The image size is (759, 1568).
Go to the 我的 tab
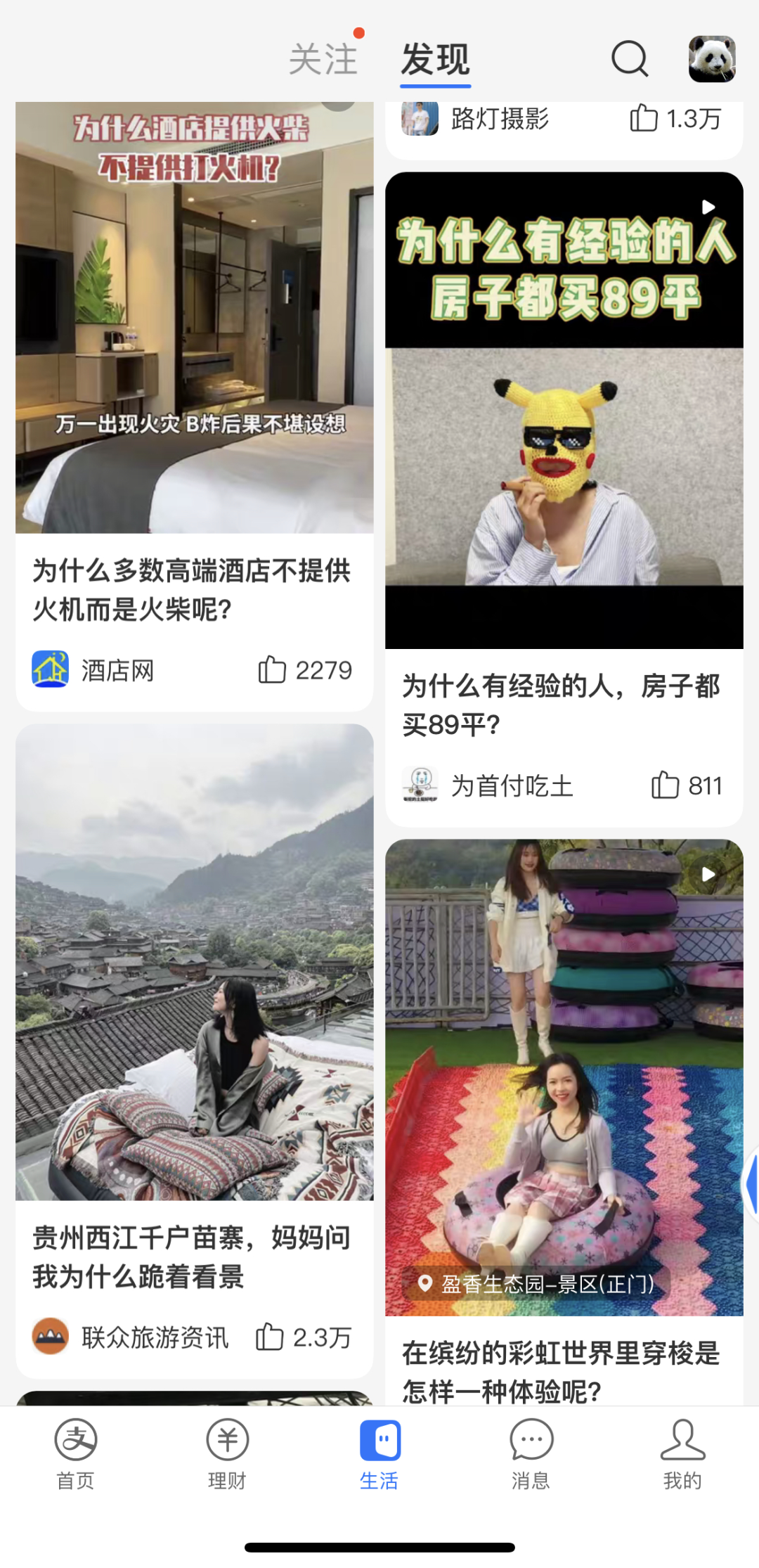[682, 1453]
